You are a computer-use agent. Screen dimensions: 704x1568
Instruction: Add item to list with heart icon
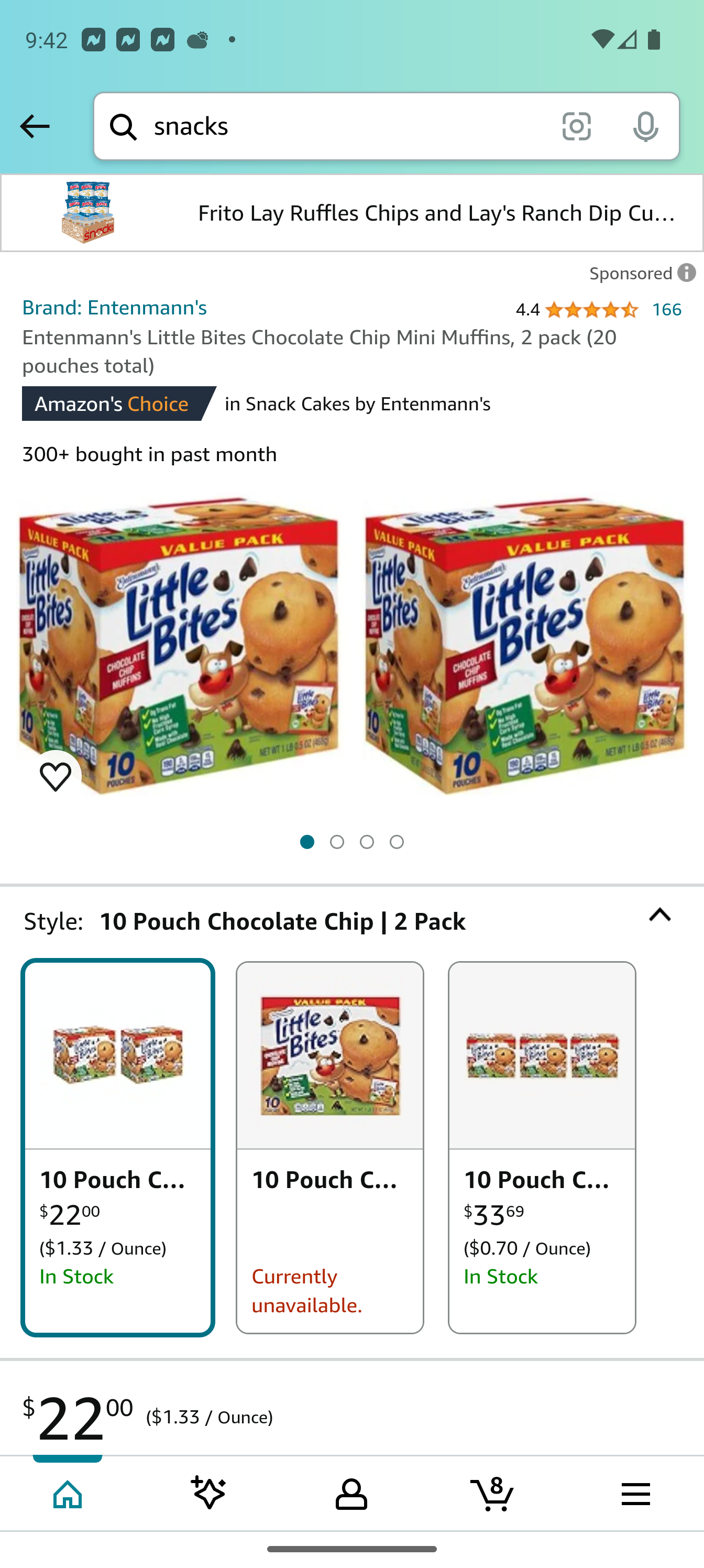(56, 776)
